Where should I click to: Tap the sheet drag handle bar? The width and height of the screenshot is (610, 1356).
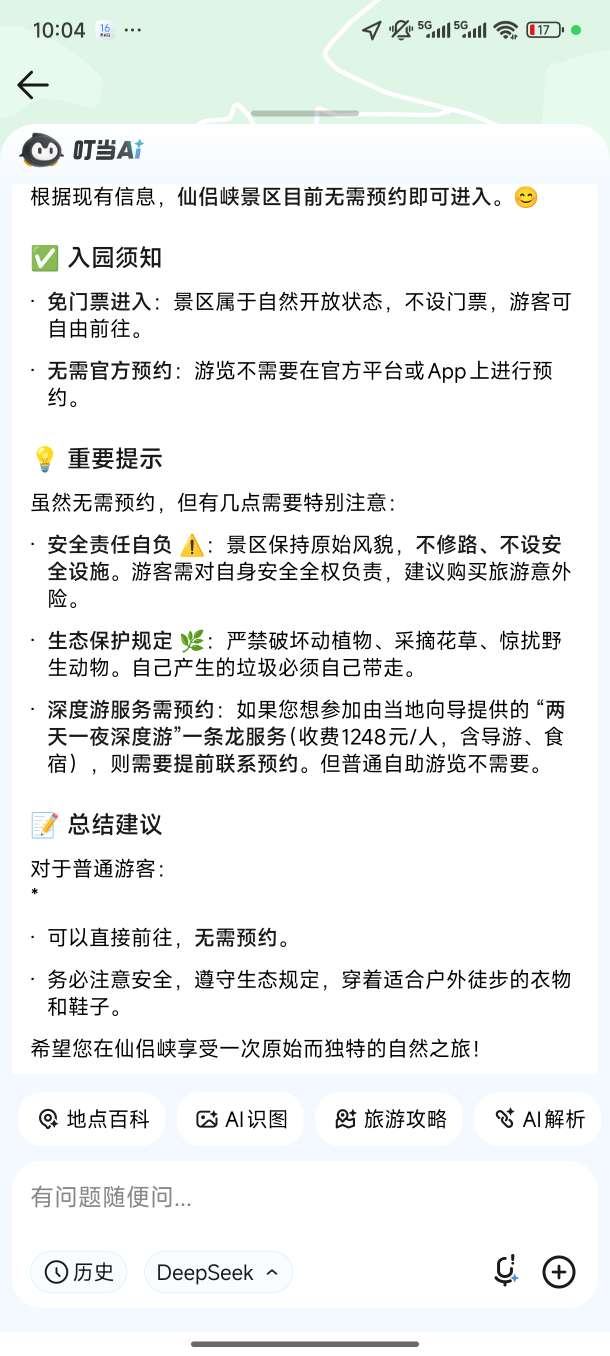[x=305, y=113]
